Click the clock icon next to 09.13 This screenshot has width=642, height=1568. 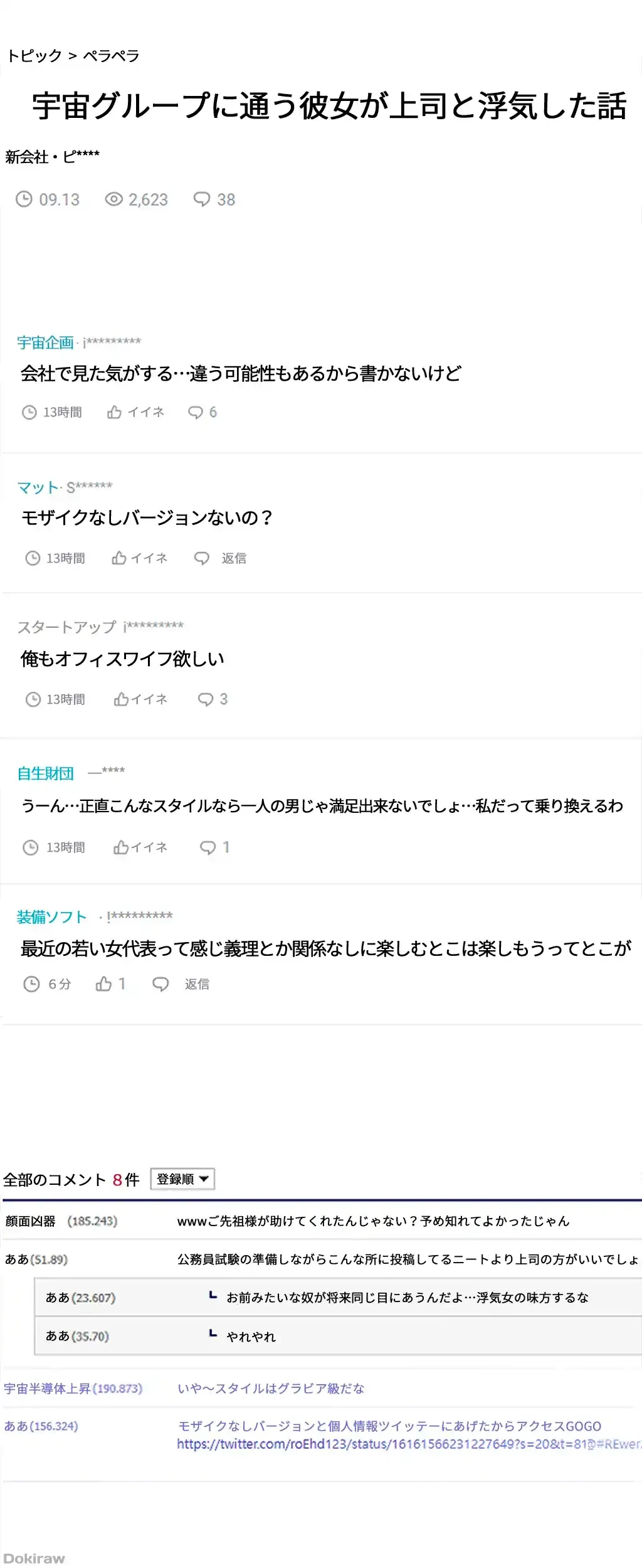(x=25, y=199)
